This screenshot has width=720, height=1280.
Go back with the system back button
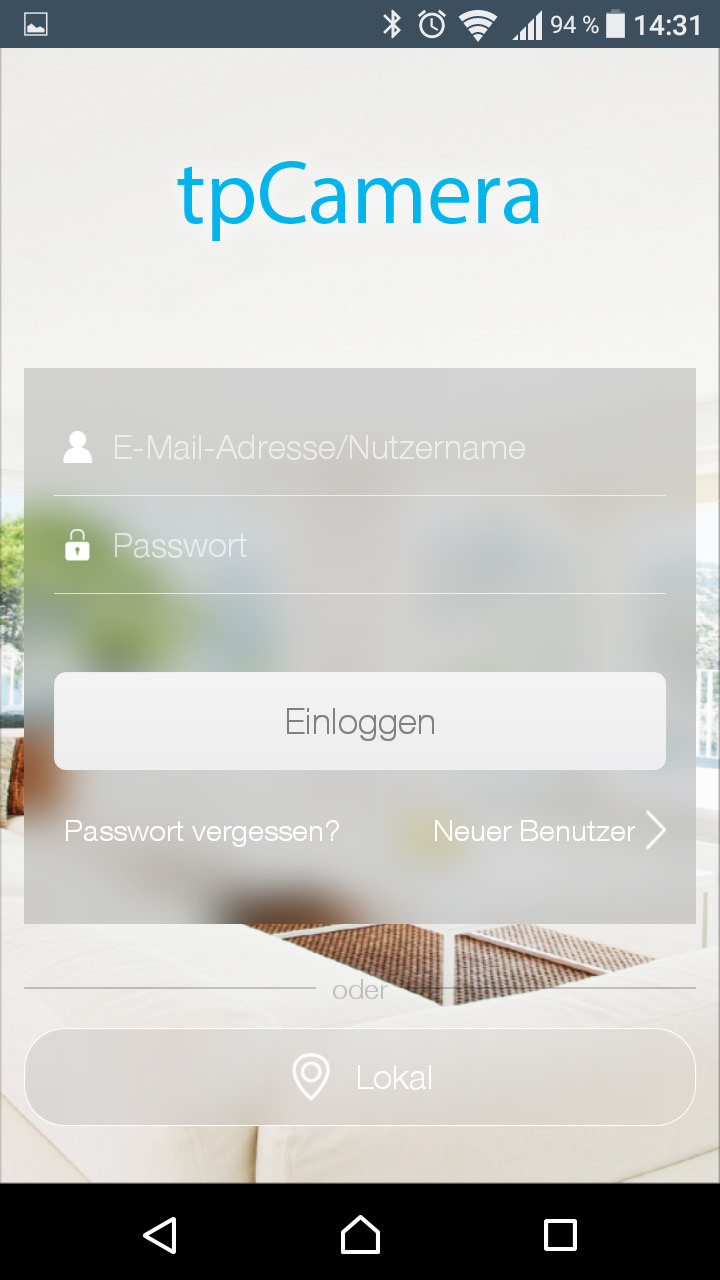tap(160, 1235)
